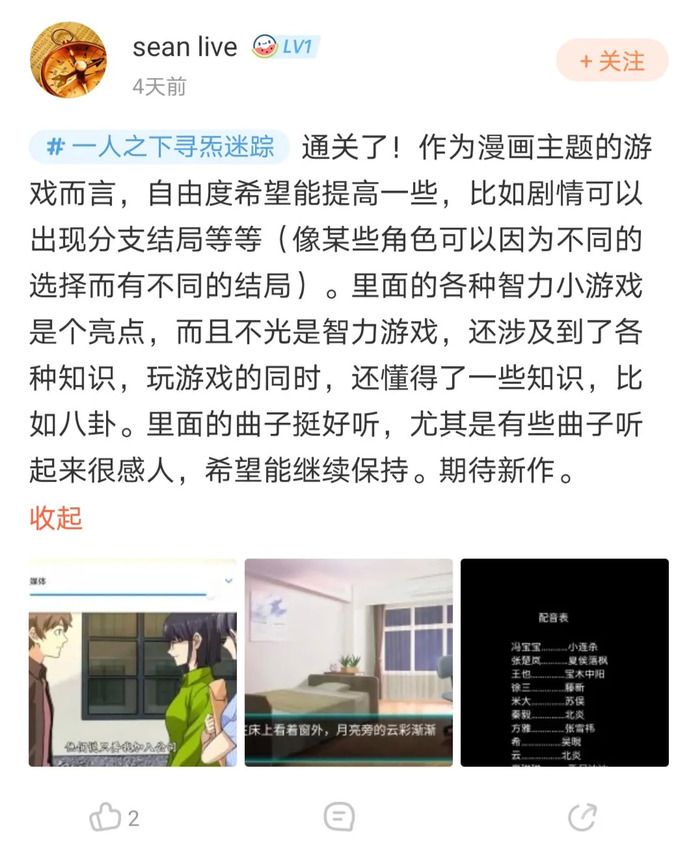Follow sean live with the 关注 button
This screenshot has height=855, width=700.
tap(611, 61)
